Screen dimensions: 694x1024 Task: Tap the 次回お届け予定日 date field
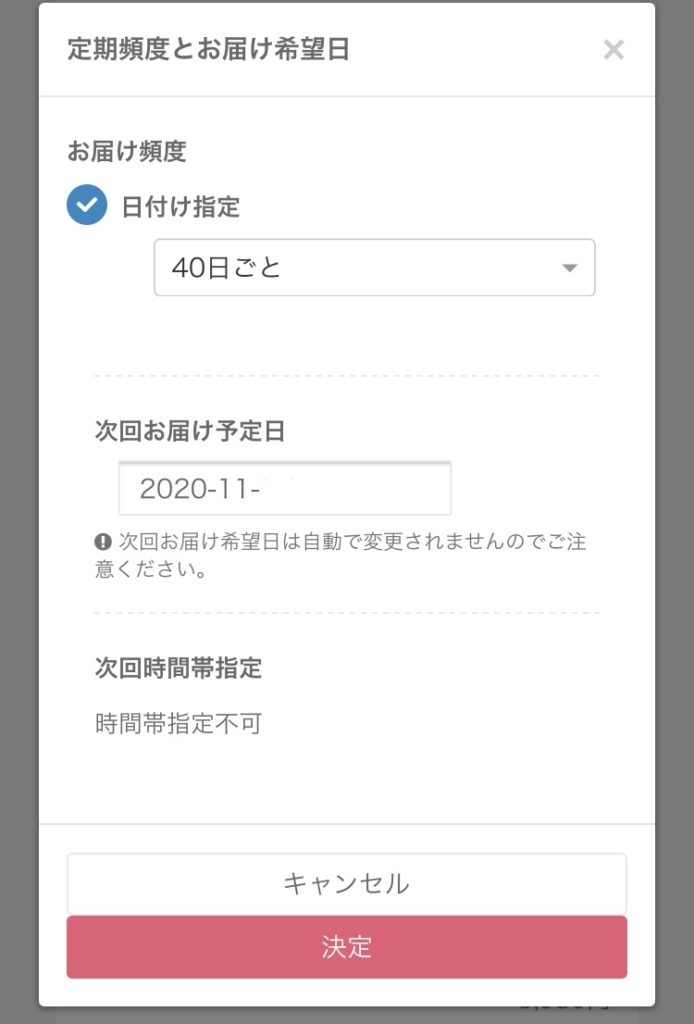click(x=284, y=489)
